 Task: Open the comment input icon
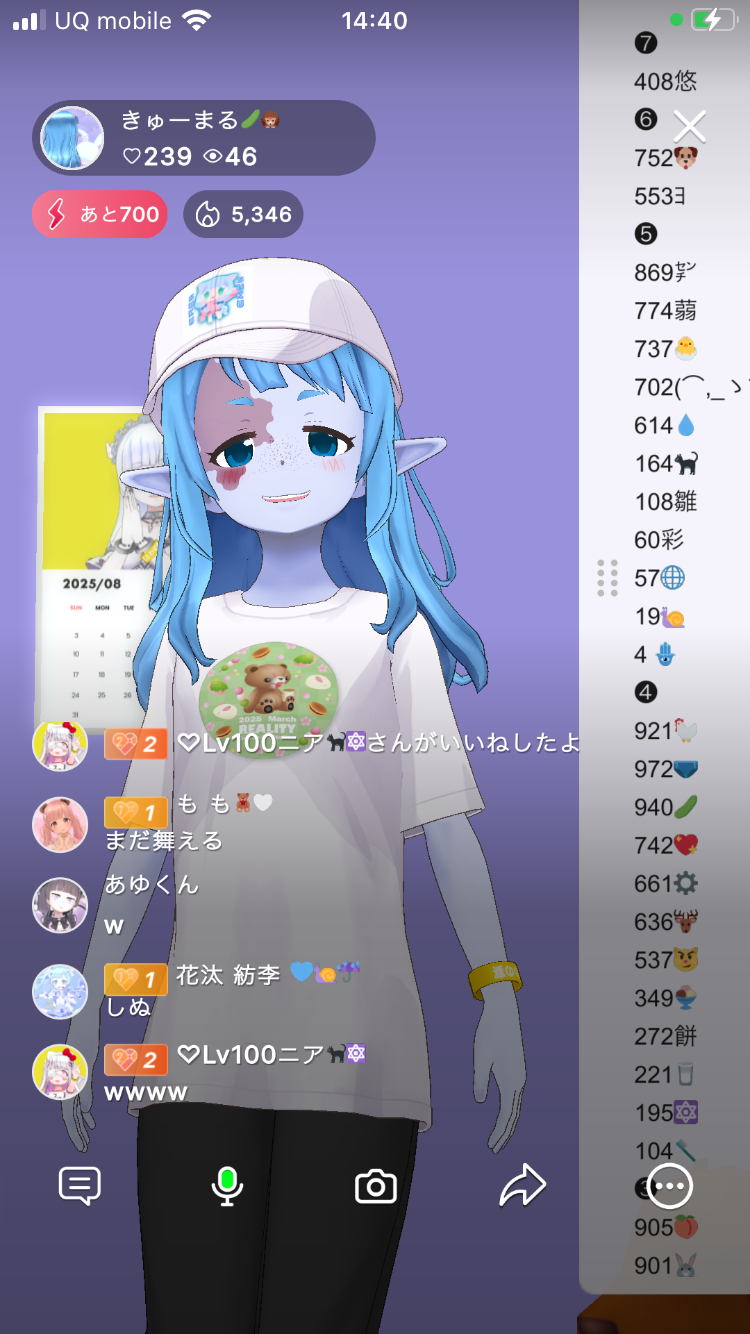pyautogui.click(x=80, y=1186)
